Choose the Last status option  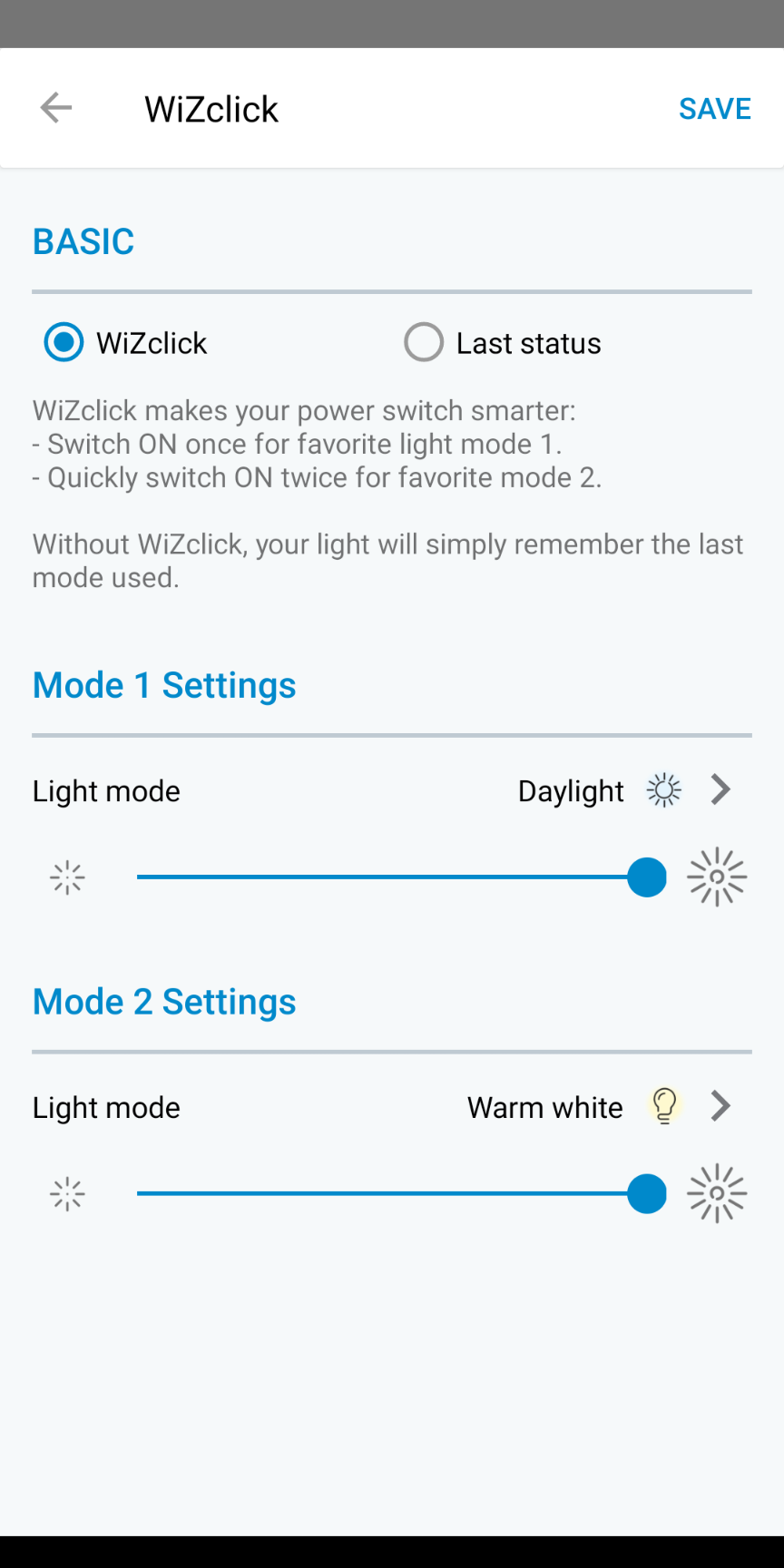[424, 343]
